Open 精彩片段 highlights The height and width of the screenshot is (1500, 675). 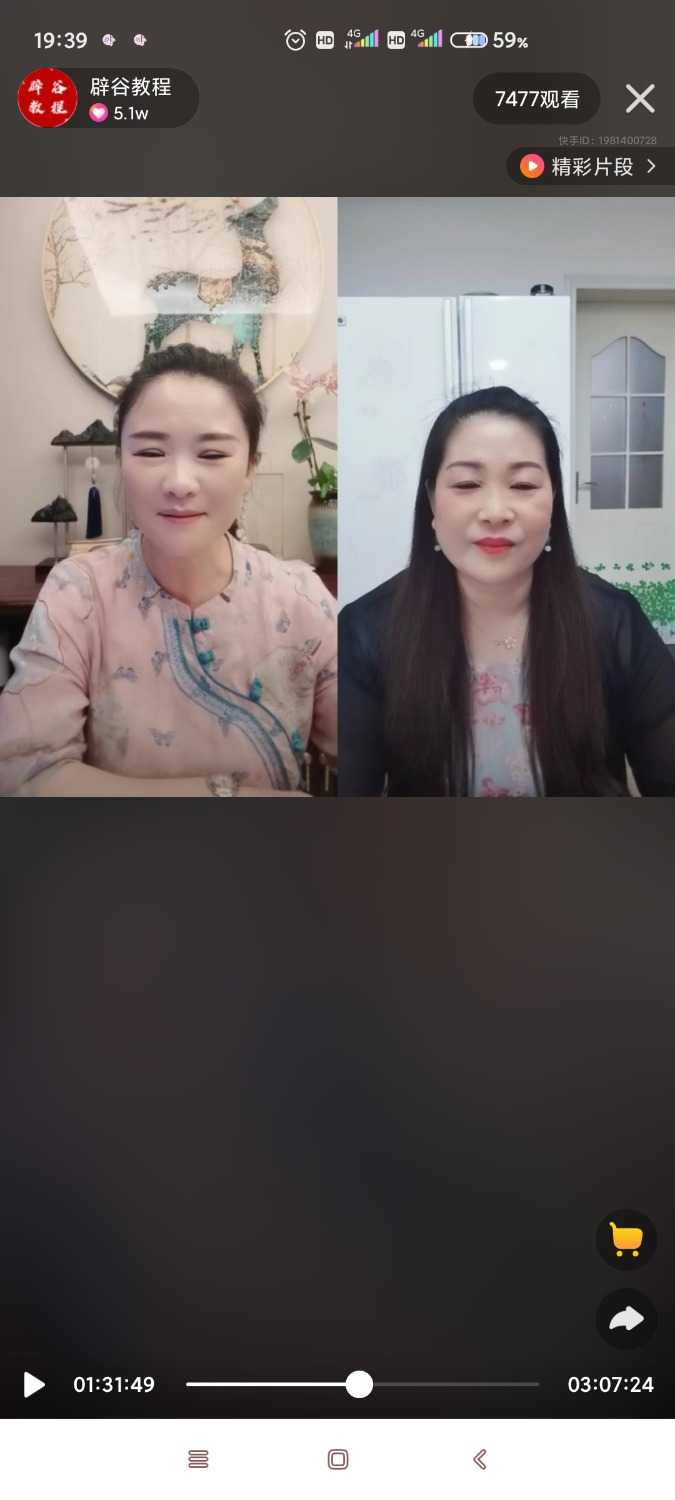[590, 166]
